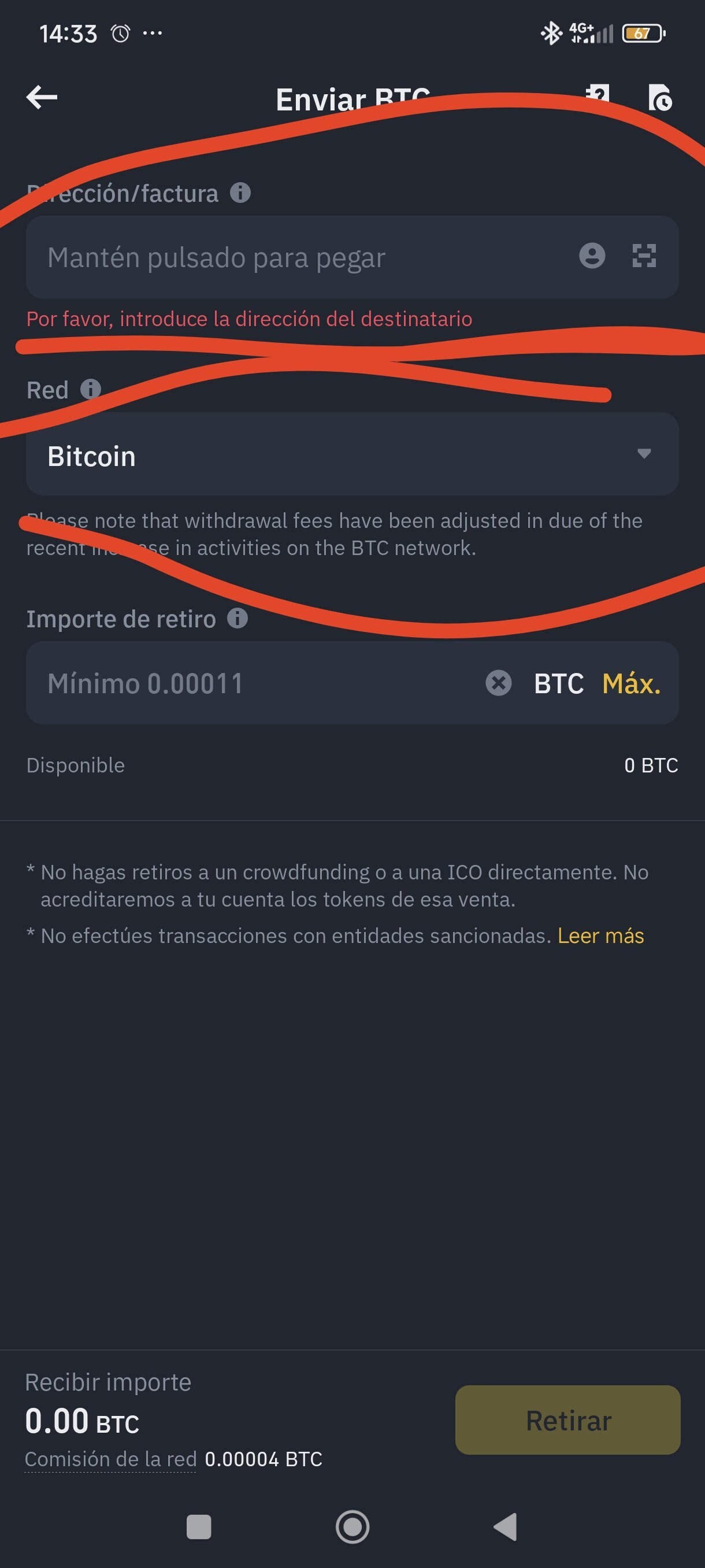Tap the Importe de retiro info icon
Viewport: 705px width, 1568px height.
click(x=238, y=619)
